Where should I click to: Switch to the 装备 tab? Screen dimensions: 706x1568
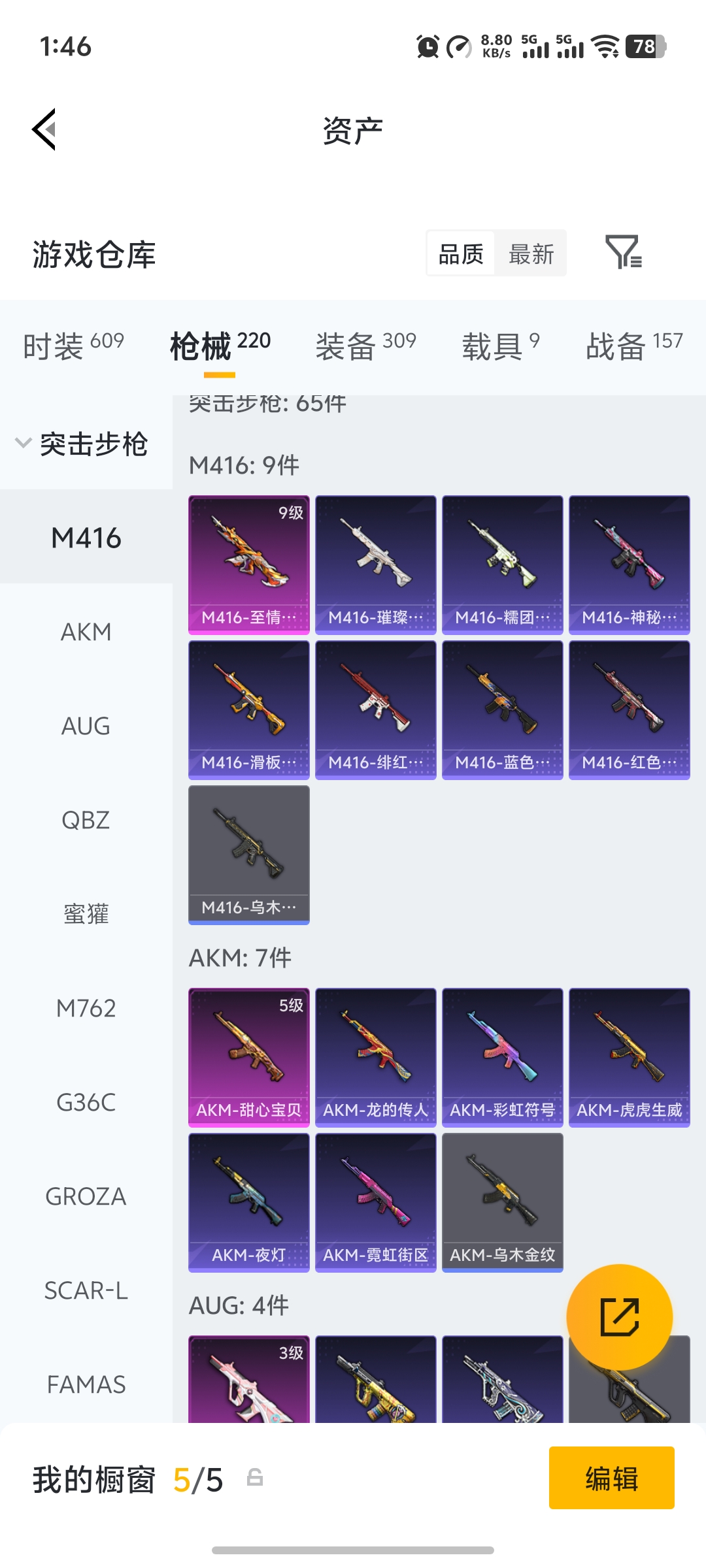click(365, 346)
